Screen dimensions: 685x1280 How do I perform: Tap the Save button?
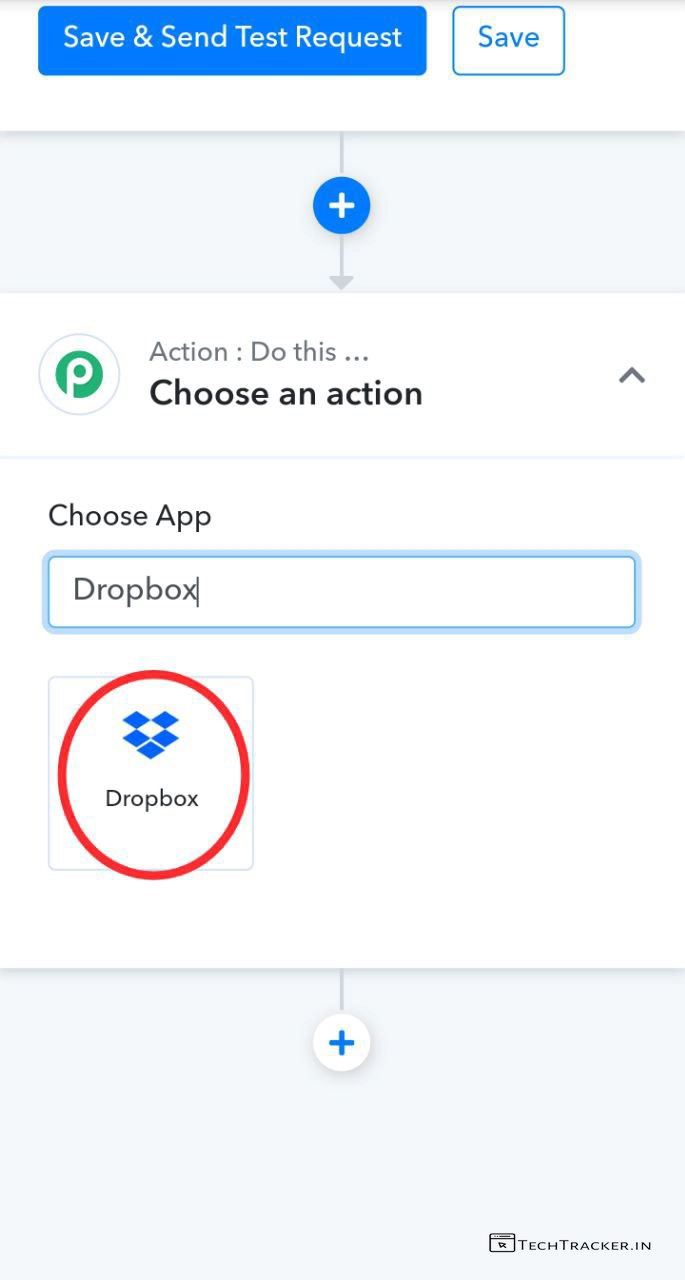pyautogui.click(x=508, y=40)
